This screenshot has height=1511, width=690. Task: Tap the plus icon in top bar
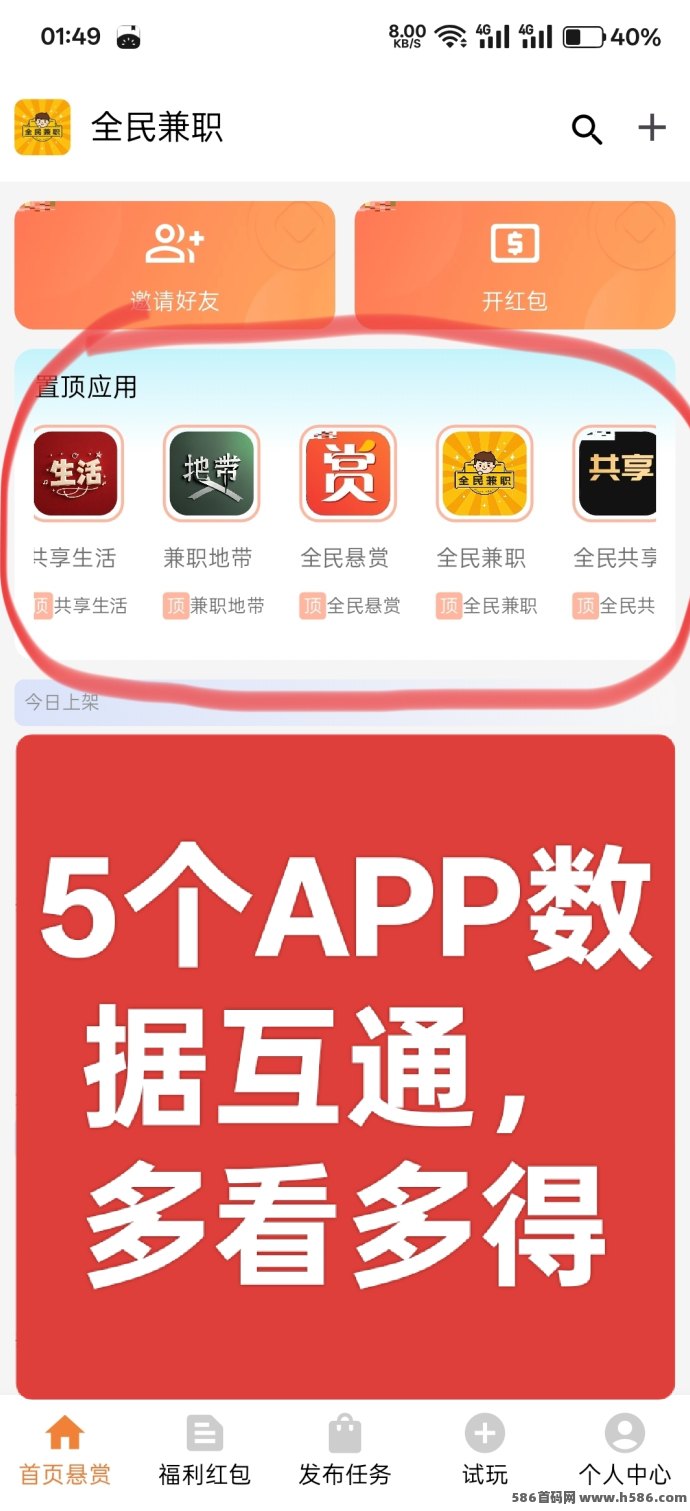click(x=652, y=128)
